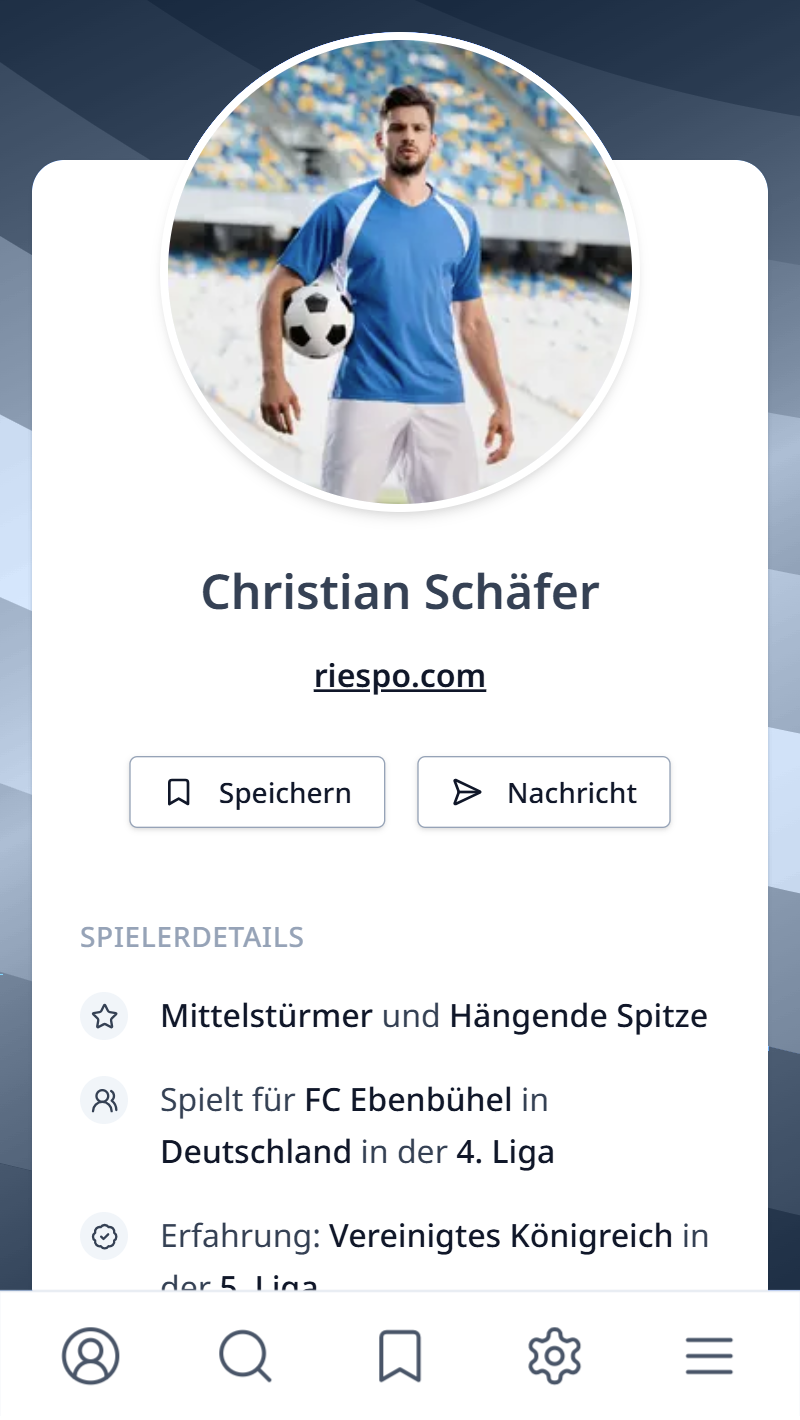Go to saved bookmarks tab
The image size is (800, 1420).
pyautogui.click(x=400, y=1356)
